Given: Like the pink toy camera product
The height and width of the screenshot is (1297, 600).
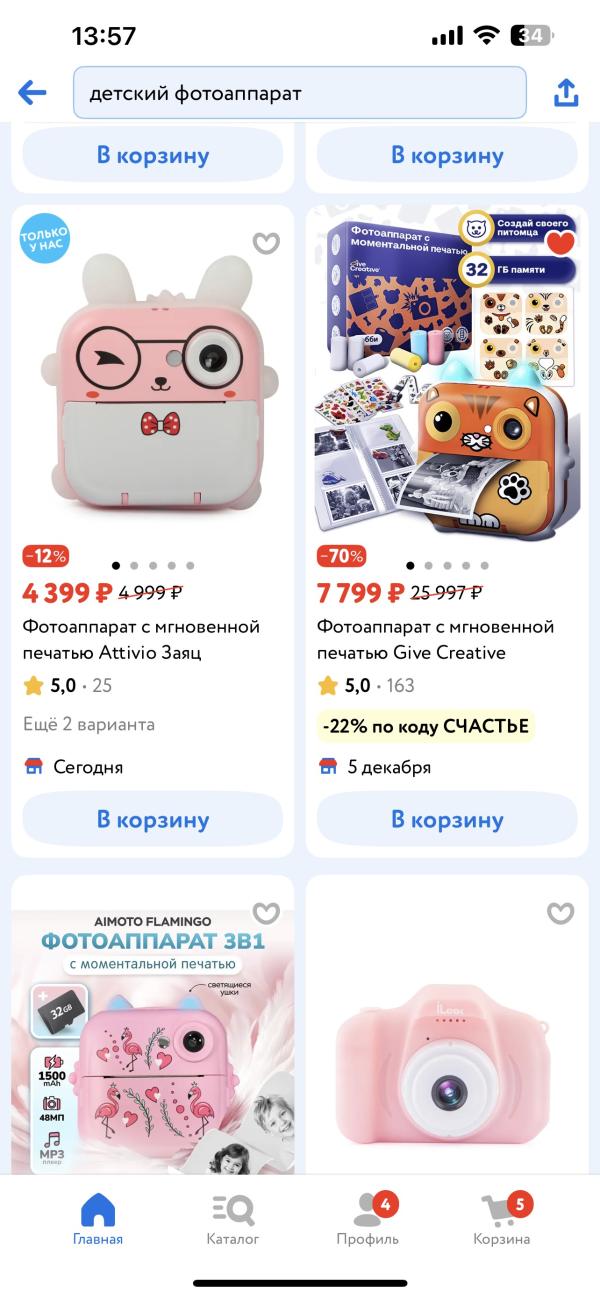Looking at the screenshot, I should (560, 913).
